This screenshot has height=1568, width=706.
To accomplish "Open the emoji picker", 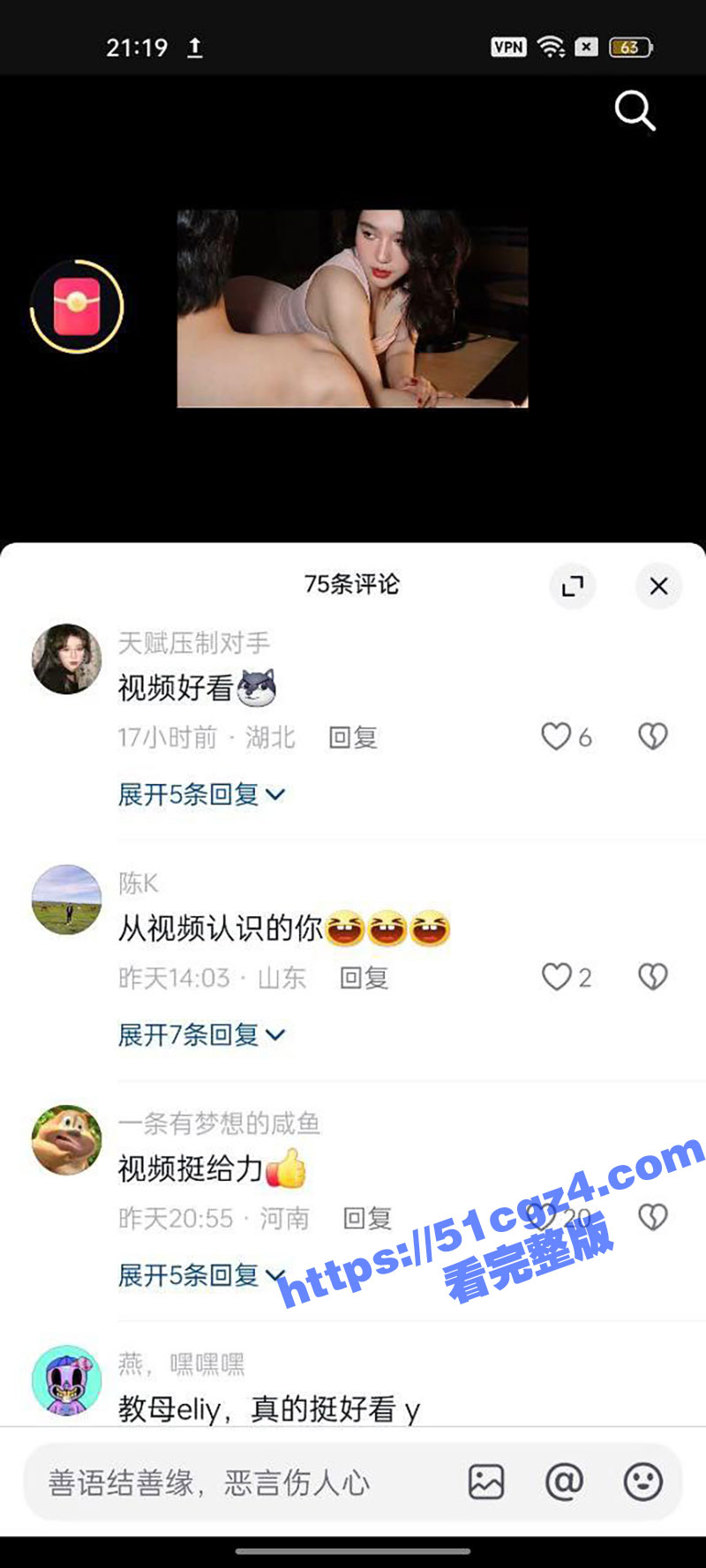I will [642, 1482].
